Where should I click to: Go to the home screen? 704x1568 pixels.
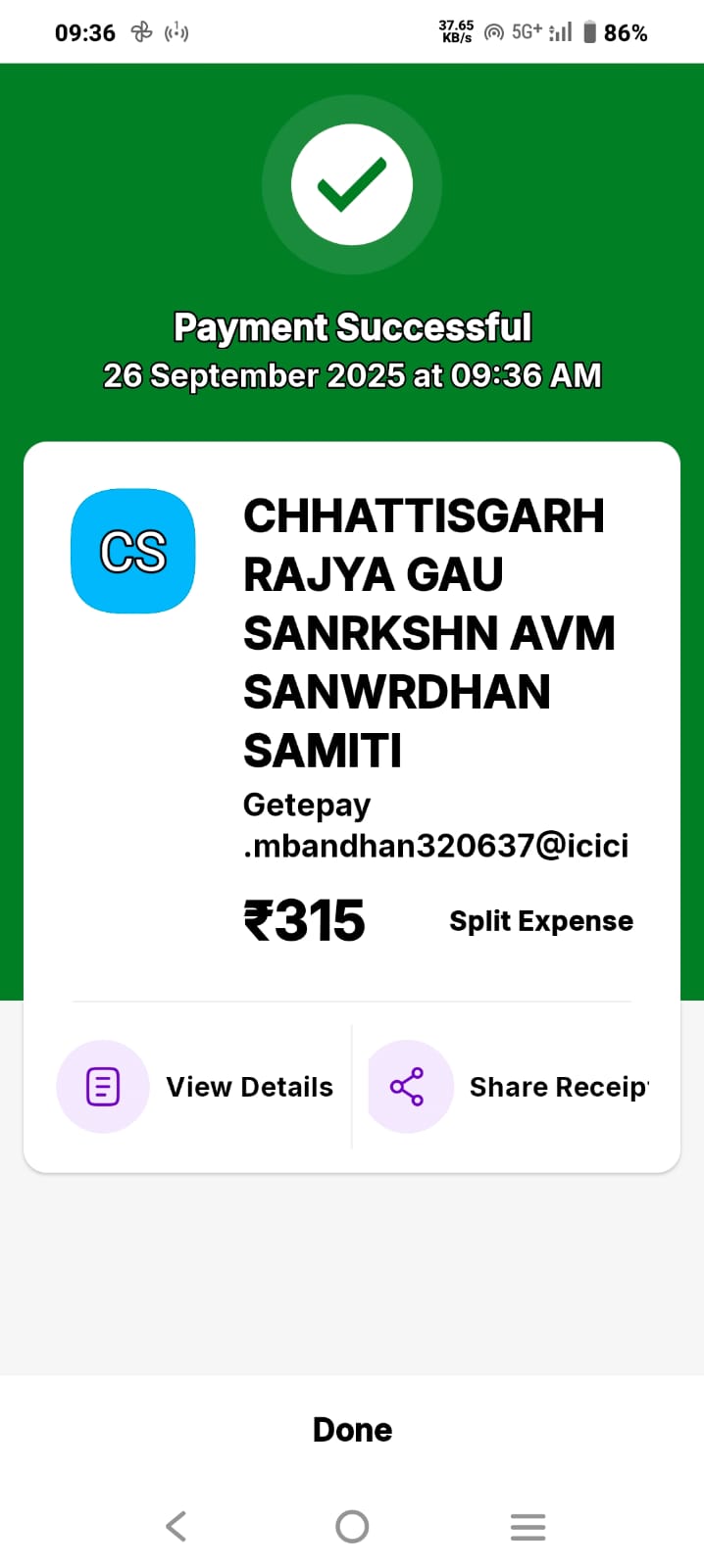tap(352, 1526)
